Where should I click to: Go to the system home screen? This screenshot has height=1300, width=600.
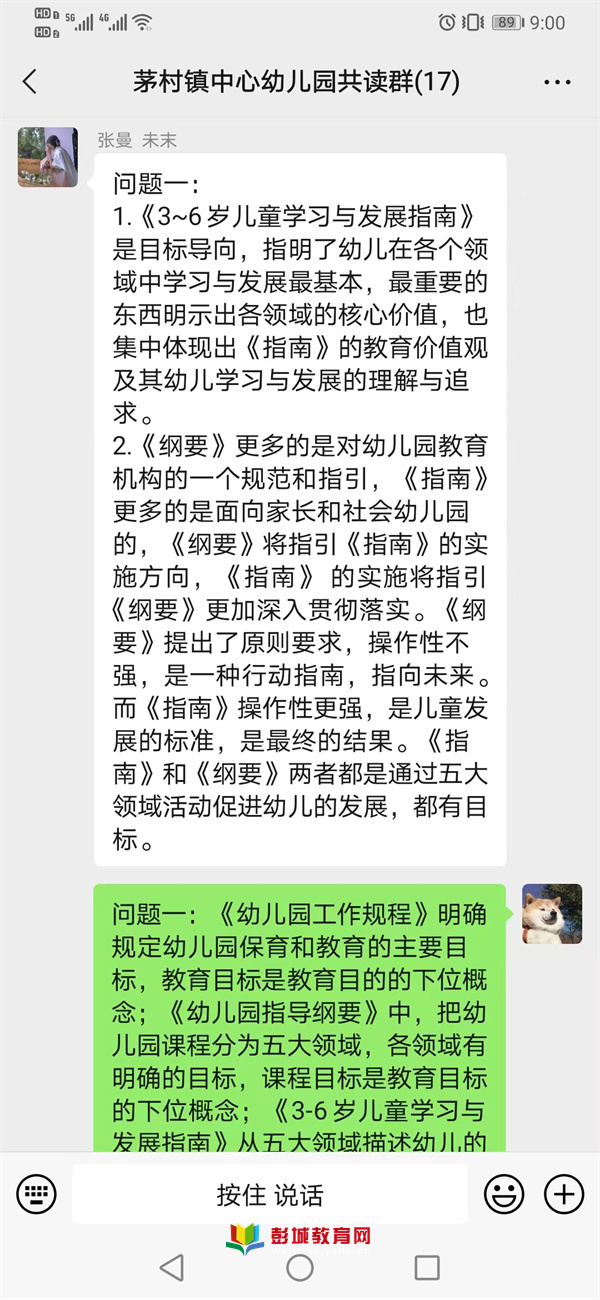tap(300, 1267)
